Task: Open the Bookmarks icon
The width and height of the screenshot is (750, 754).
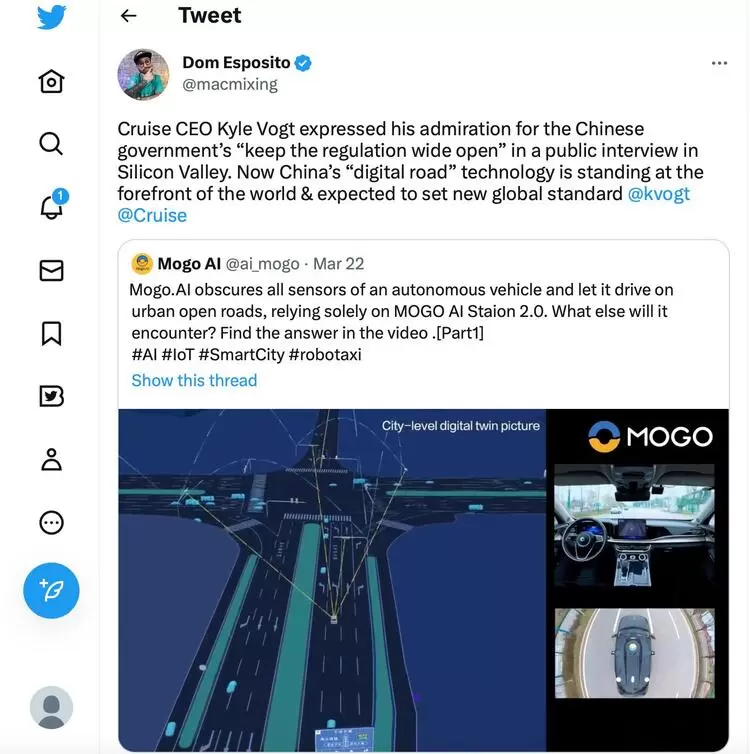Action: (x=51, y=333)
